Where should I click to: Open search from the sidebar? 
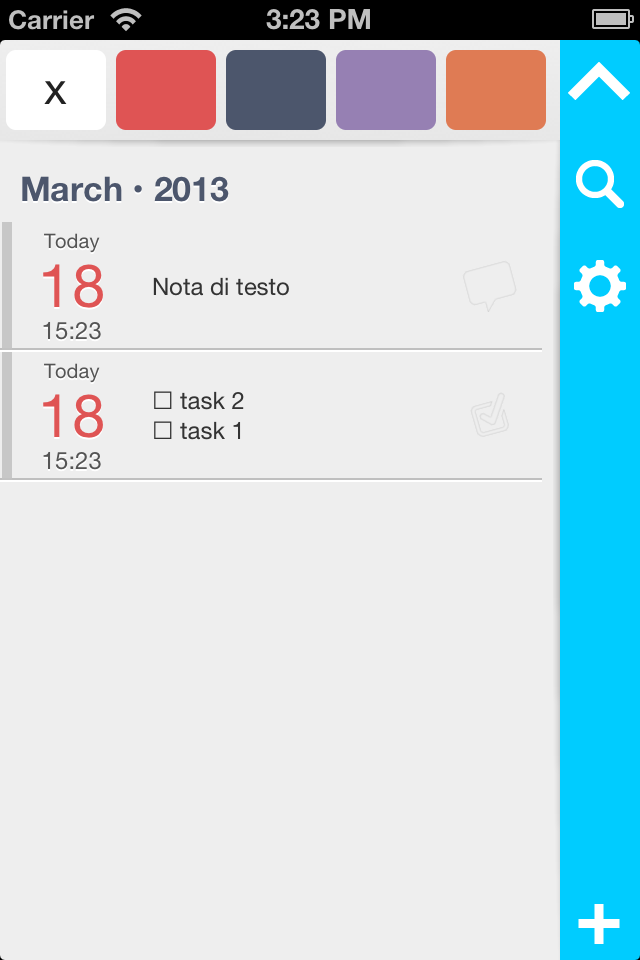coord(599,185)
